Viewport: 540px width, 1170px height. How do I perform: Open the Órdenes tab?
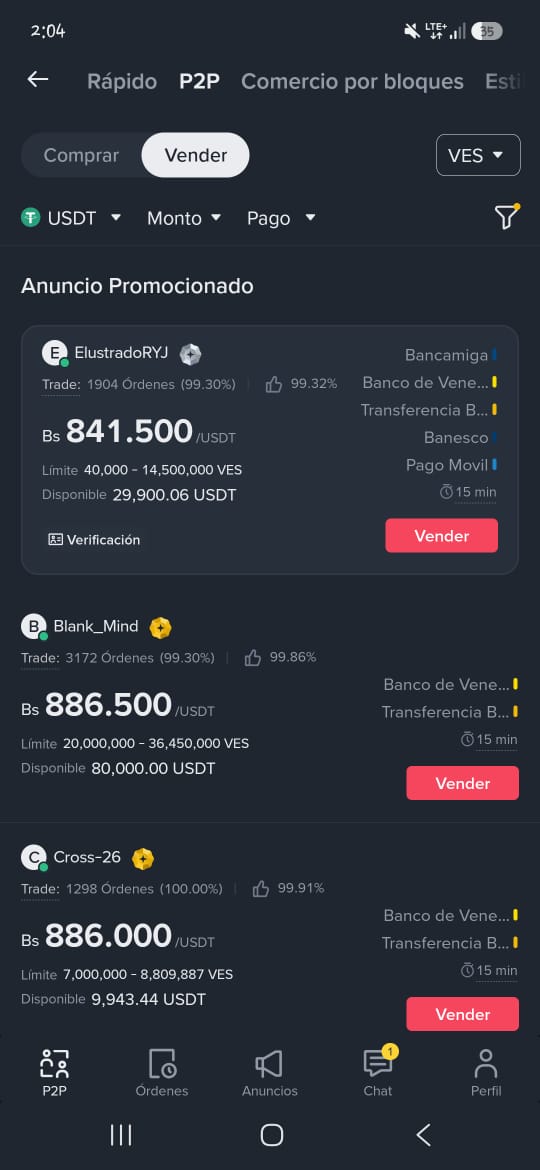pos(162,1073)
